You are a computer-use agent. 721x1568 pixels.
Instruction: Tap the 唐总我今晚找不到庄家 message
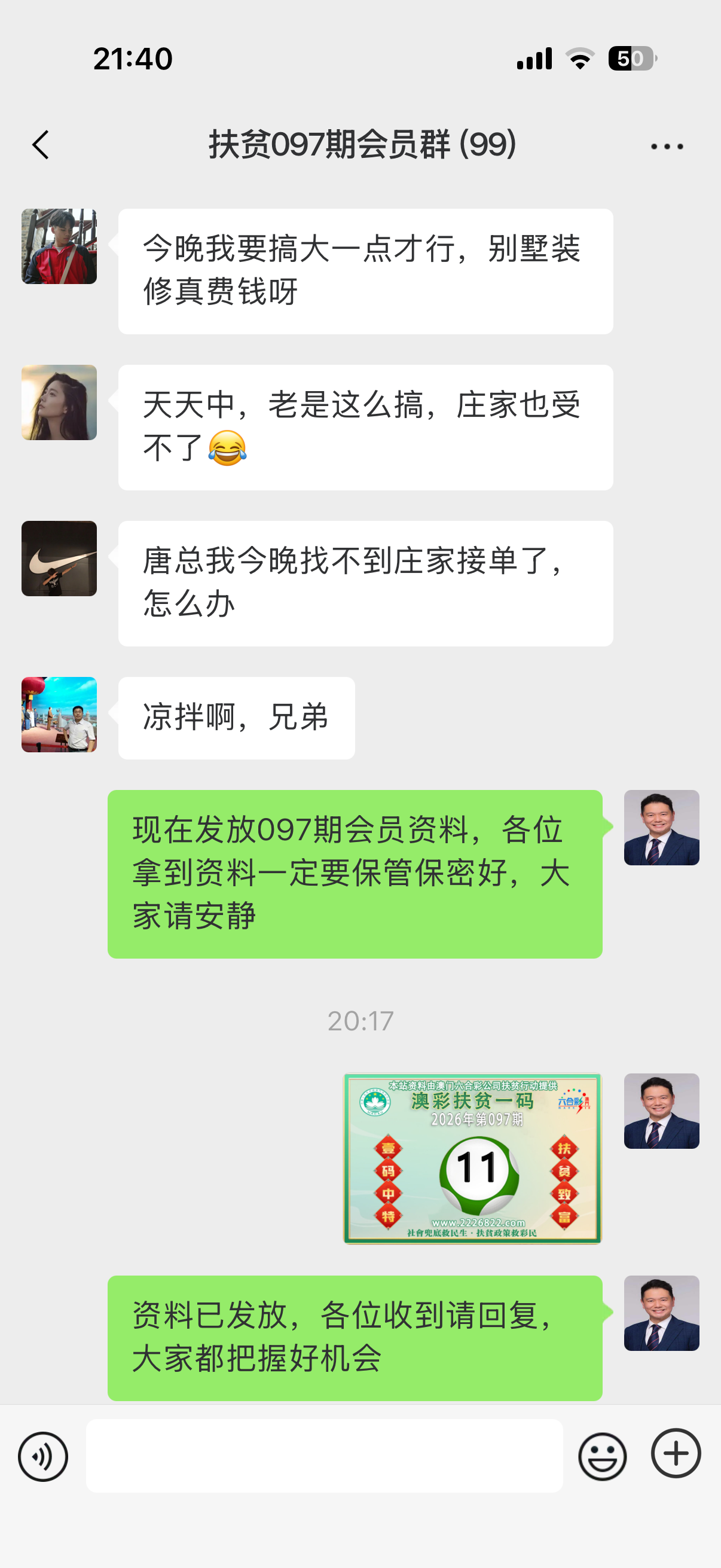pos(365,582)
